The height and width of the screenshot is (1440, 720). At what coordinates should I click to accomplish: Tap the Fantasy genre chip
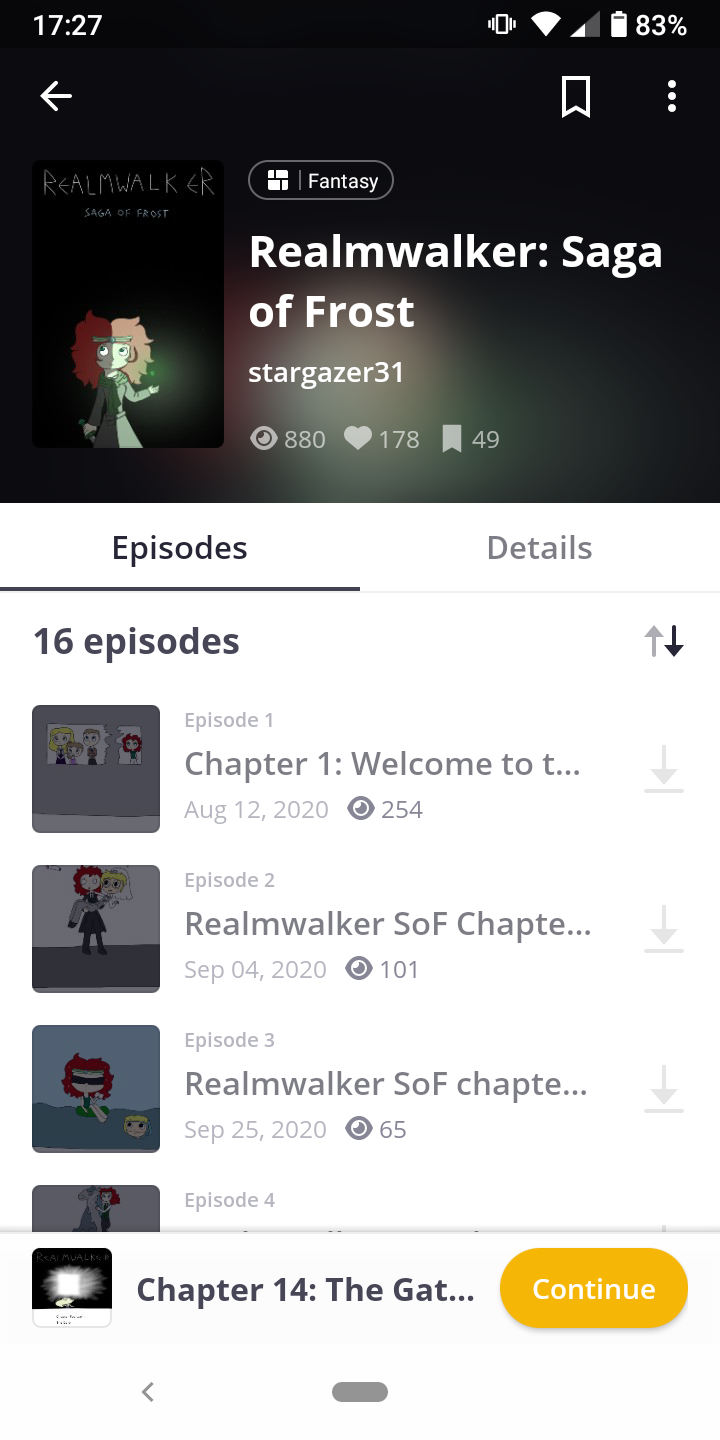[x=321, y=181]
